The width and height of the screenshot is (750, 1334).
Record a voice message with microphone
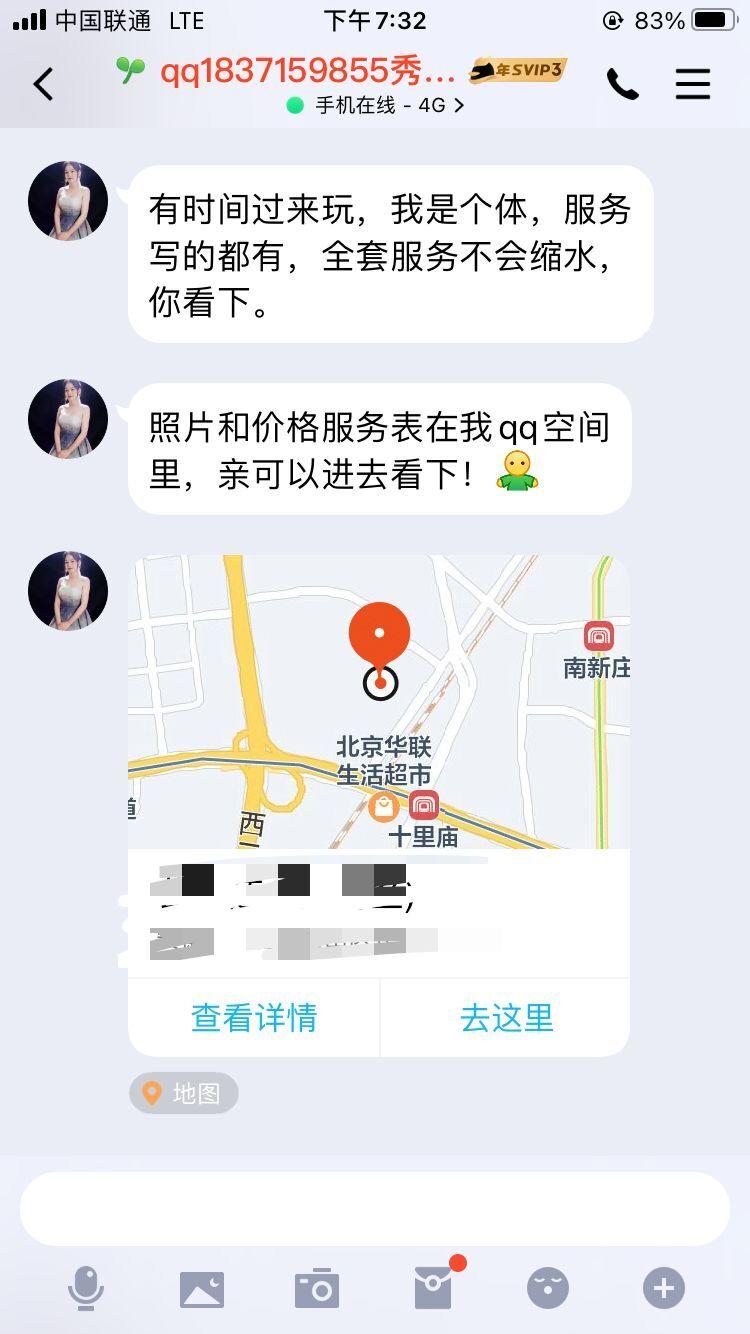86,1288
